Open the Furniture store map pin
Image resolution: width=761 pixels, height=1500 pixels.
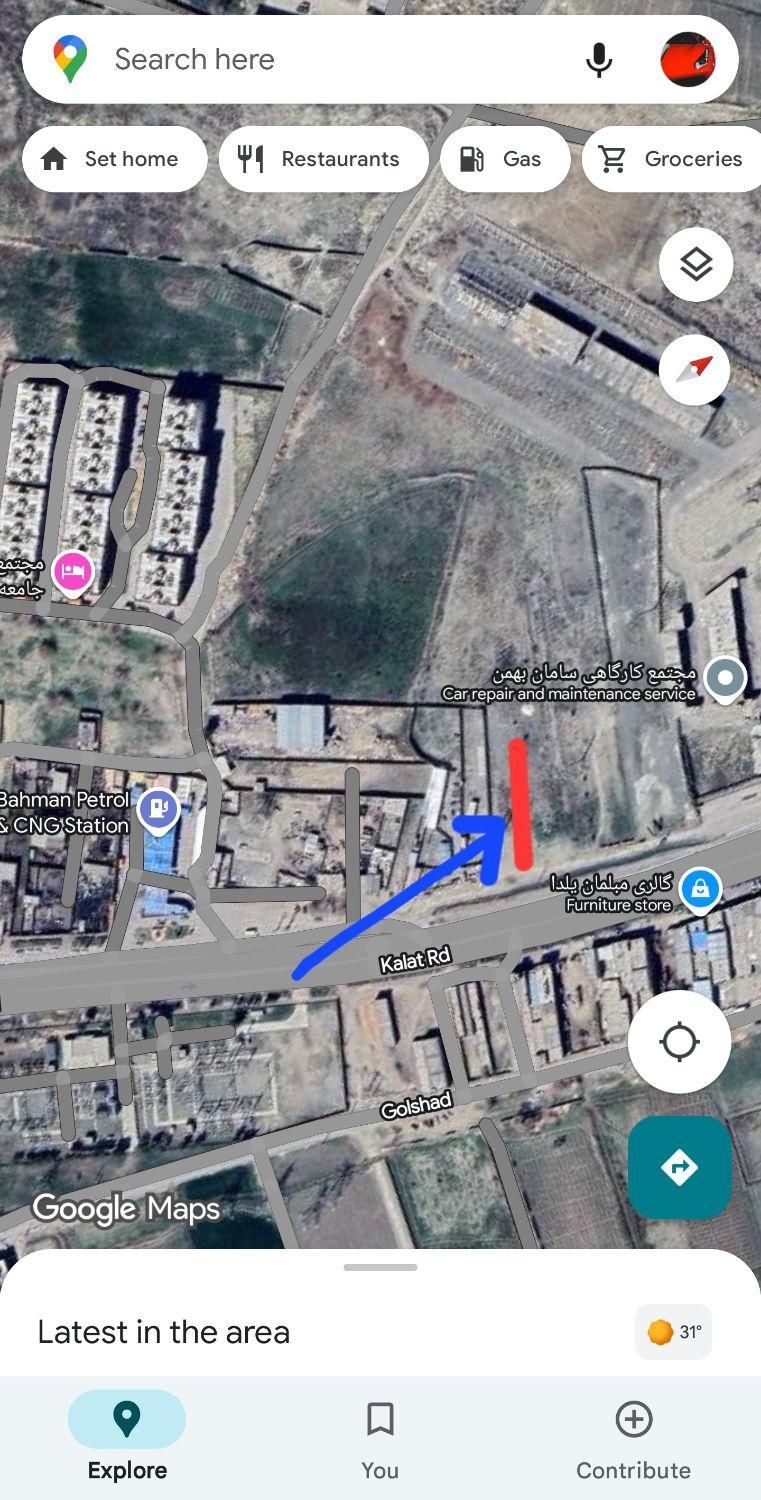[x=701, y=888]
